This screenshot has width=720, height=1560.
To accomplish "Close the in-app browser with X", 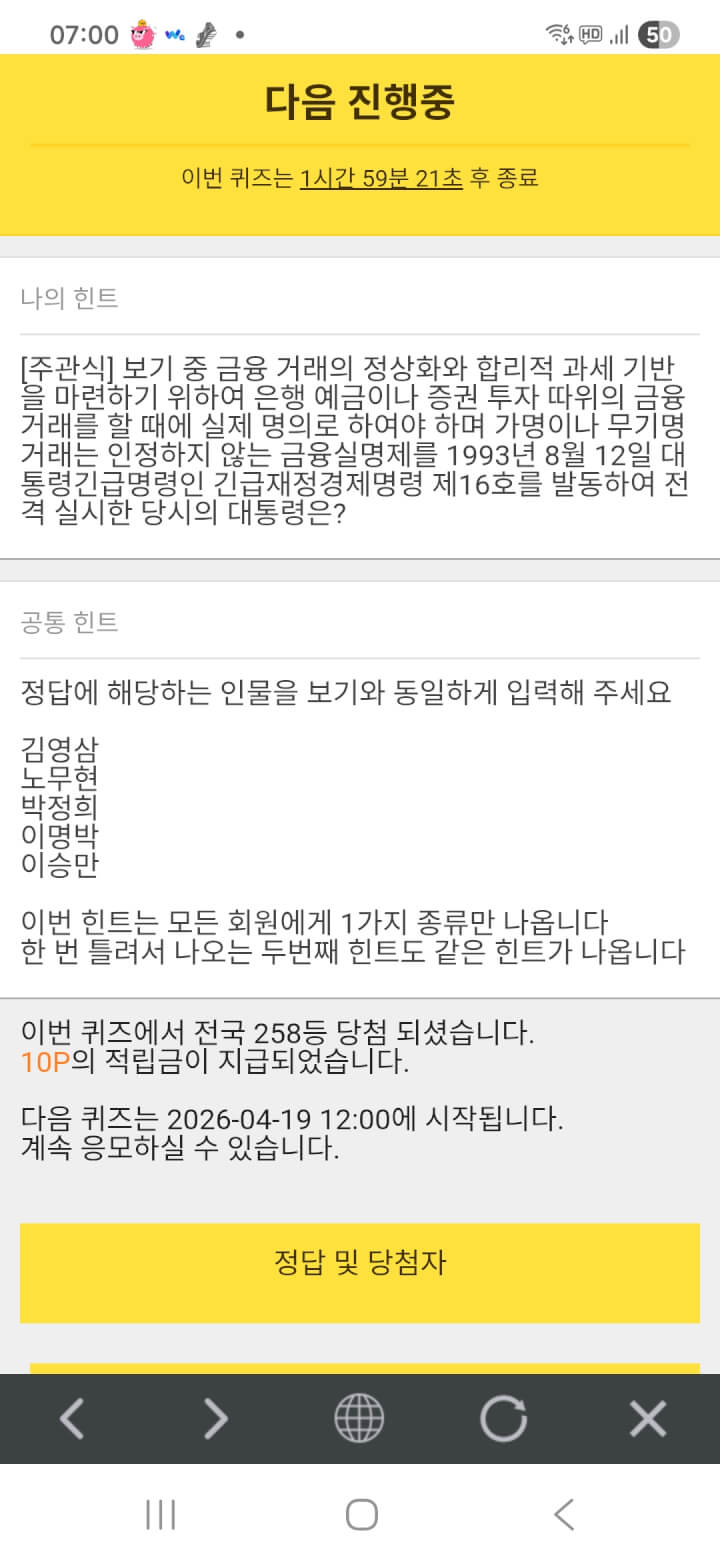I will point(647,1418).
